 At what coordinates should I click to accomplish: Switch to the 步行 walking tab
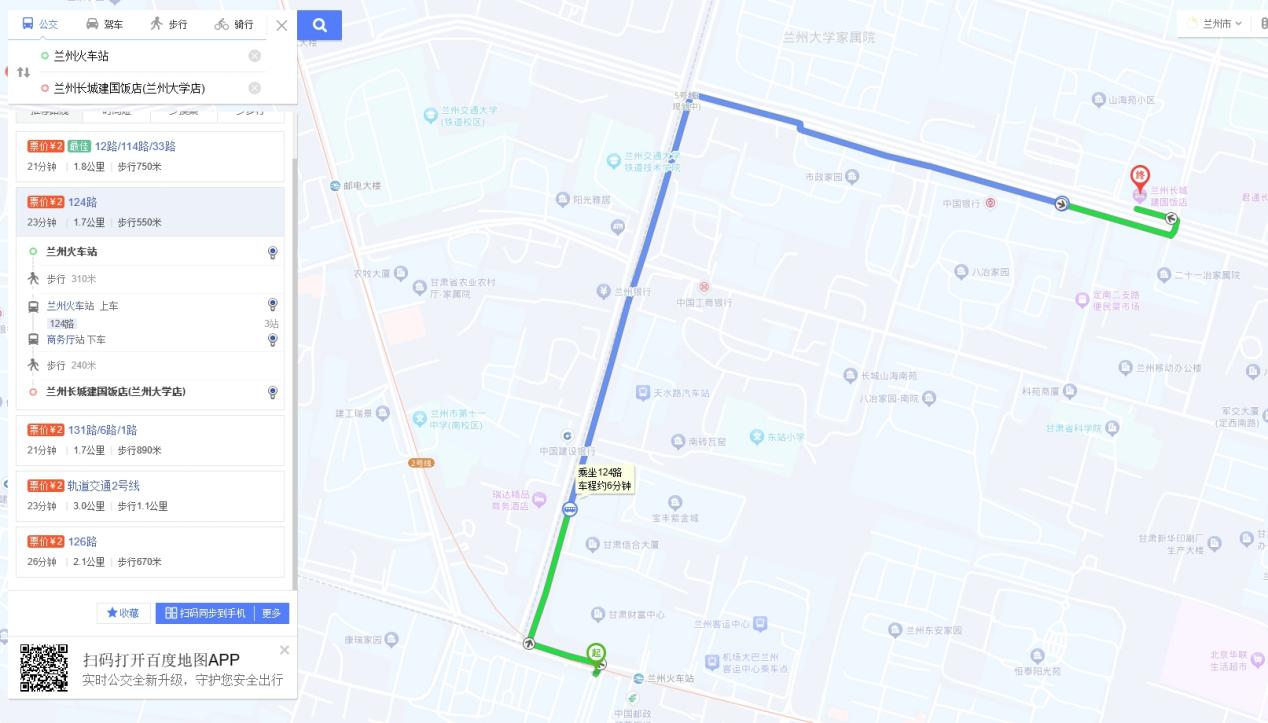coord(169,24)
